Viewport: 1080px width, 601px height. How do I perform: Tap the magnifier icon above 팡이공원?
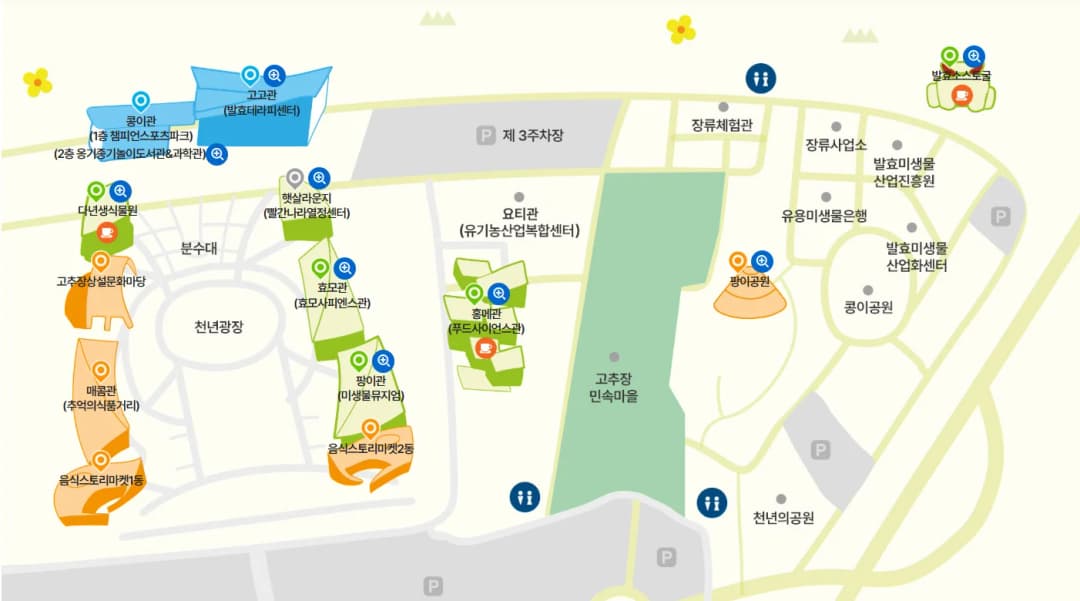pyautogui.click(x=762, y=261)
